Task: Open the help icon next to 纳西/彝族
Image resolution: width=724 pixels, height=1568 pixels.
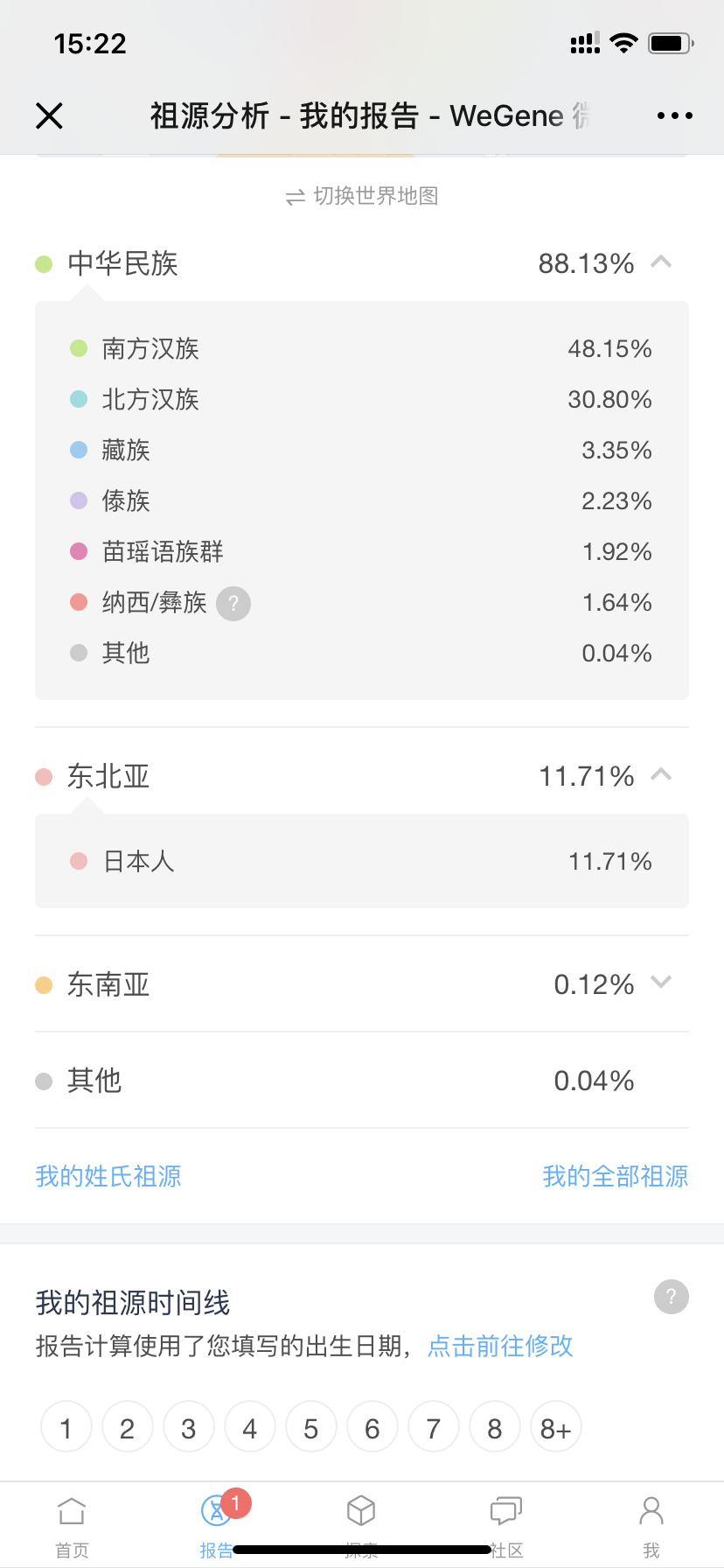Action: pos(233,603)
